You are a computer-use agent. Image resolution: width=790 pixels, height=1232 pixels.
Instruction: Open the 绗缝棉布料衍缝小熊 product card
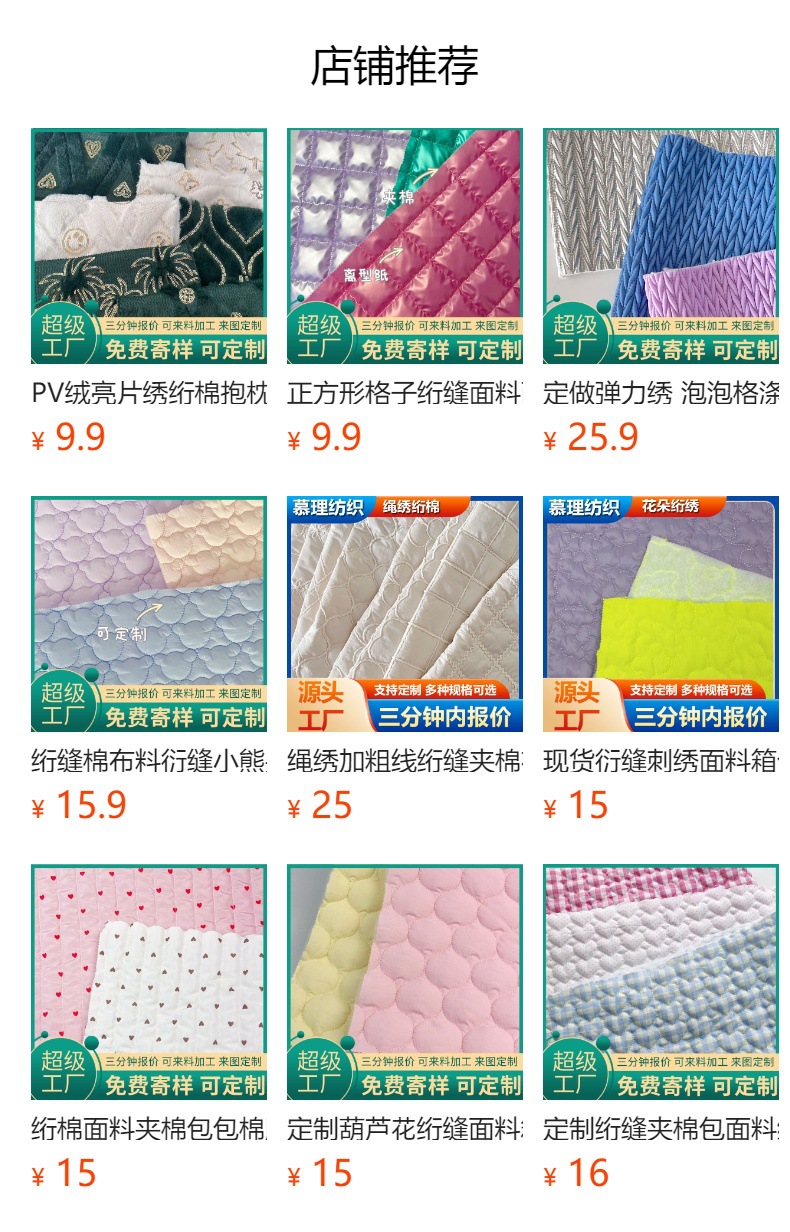pos(149,614)
